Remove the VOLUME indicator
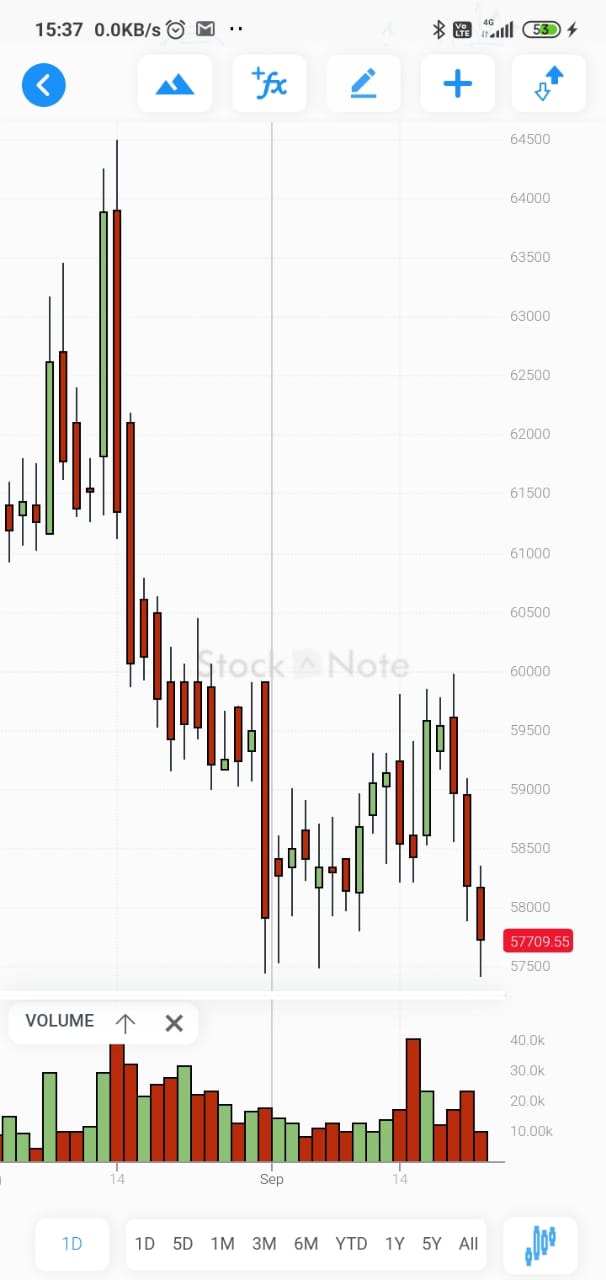 [174, 1023]
